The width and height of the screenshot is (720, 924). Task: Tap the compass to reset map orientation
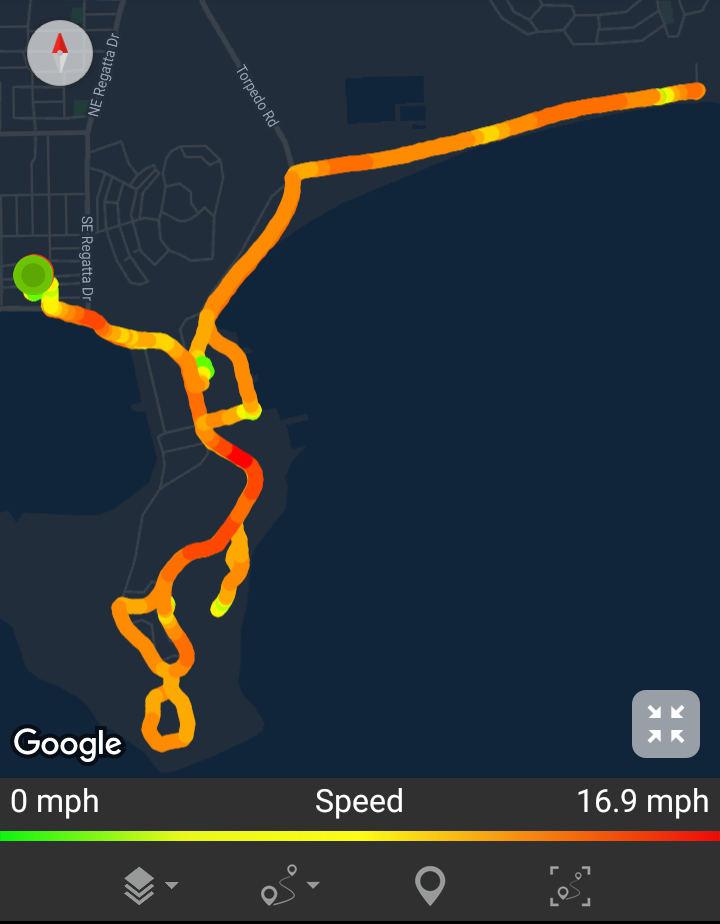pos(60,53)
